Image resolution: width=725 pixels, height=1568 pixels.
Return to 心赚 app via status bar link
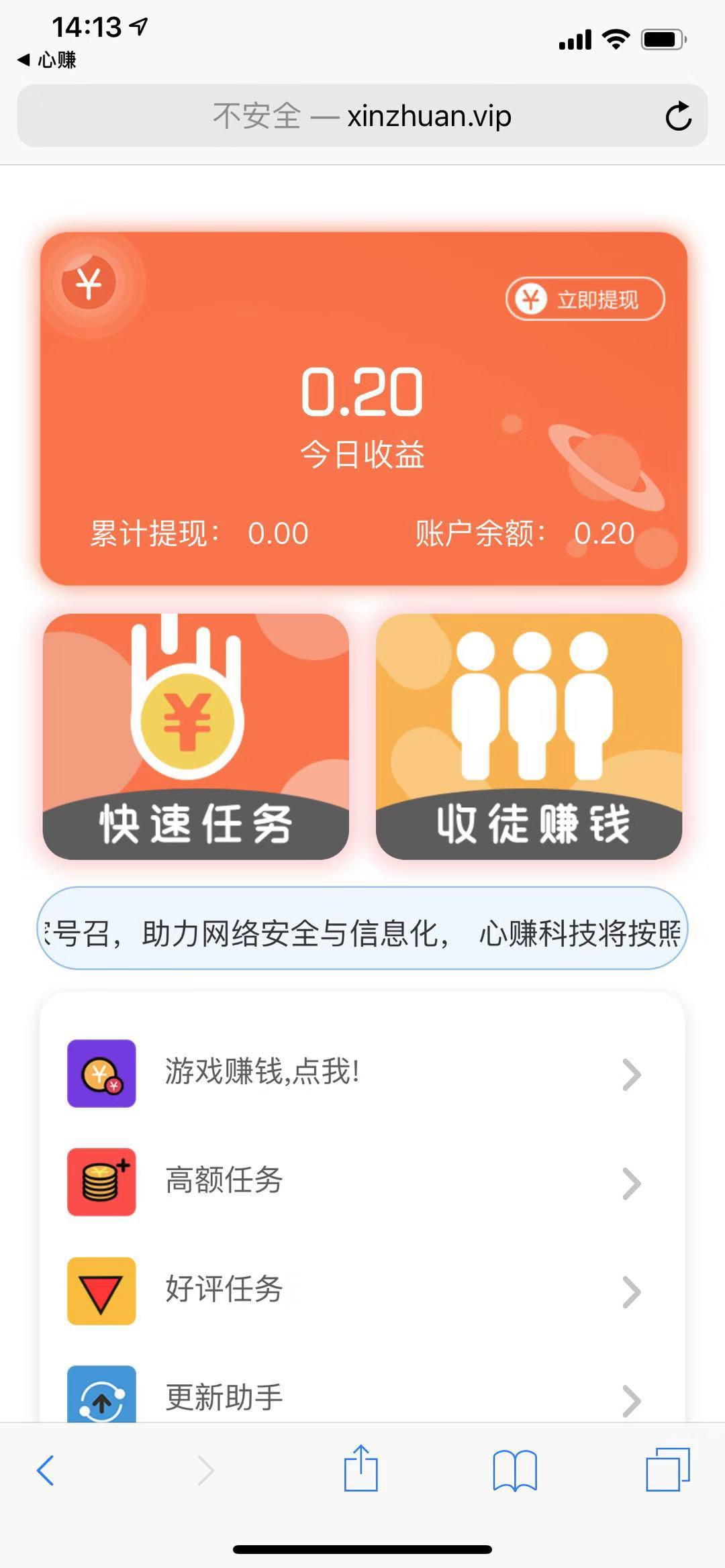click(x=47, y=60)
